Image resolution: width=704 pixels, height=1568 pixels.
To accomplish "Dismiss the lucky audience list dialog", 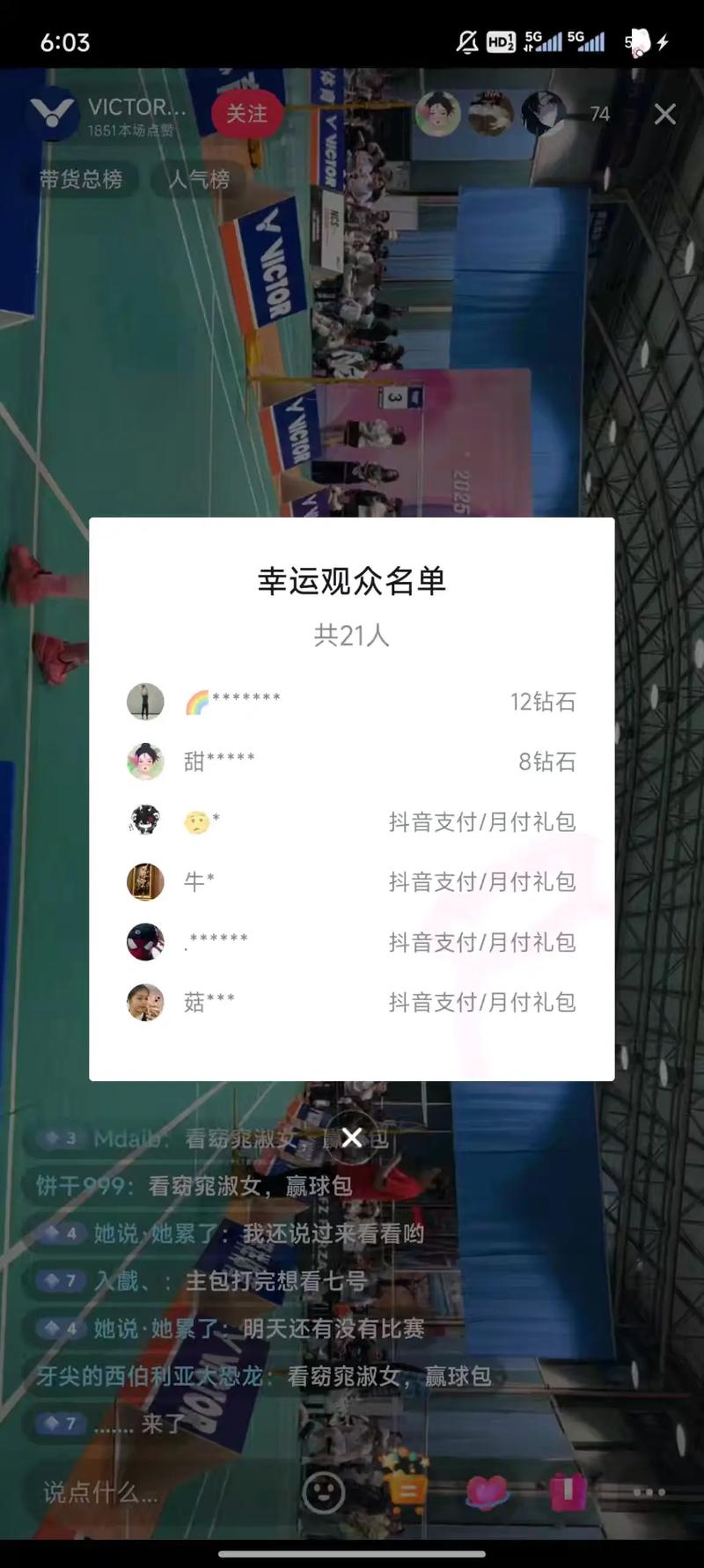I will pos(352,1137).
